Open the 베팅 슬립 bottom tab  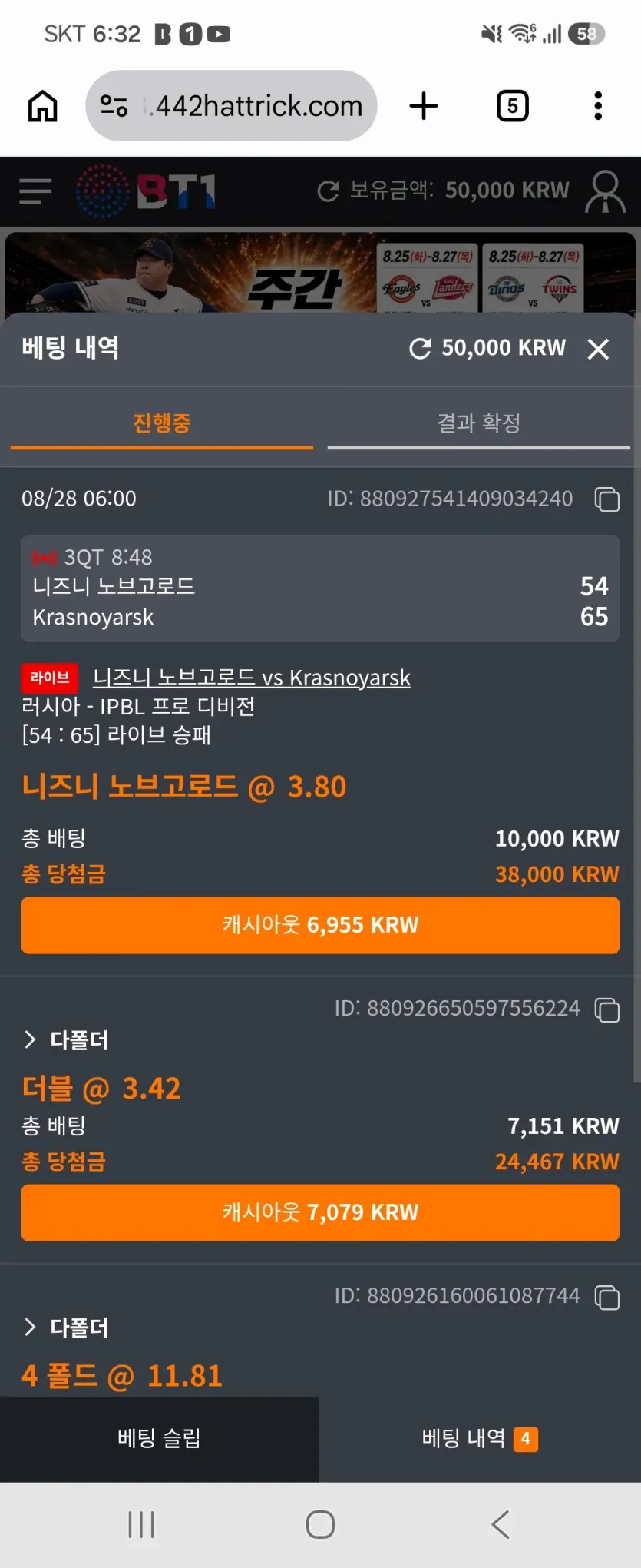[159, 1439]
